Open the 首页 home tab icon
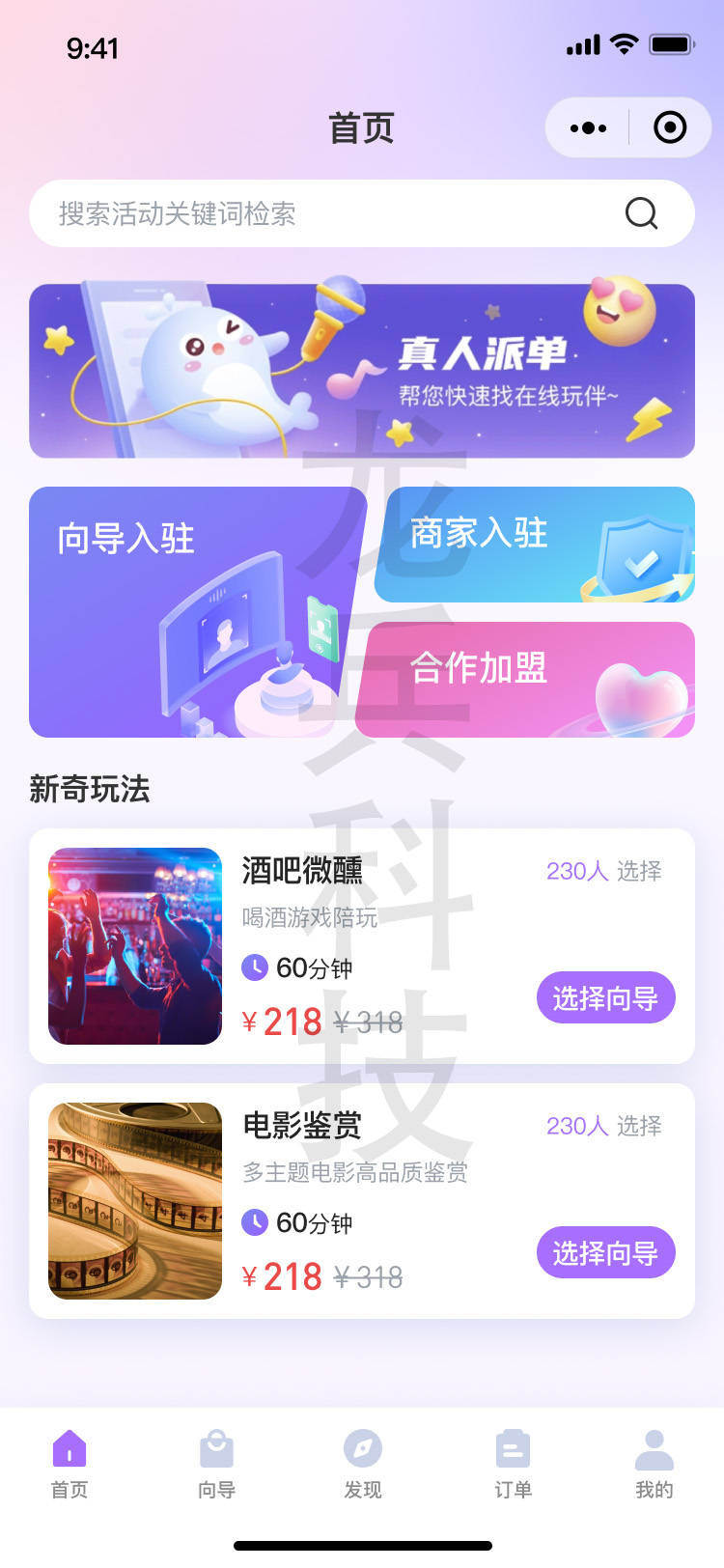Screen dimensions: 724x1568 (x=69, y=1447)
